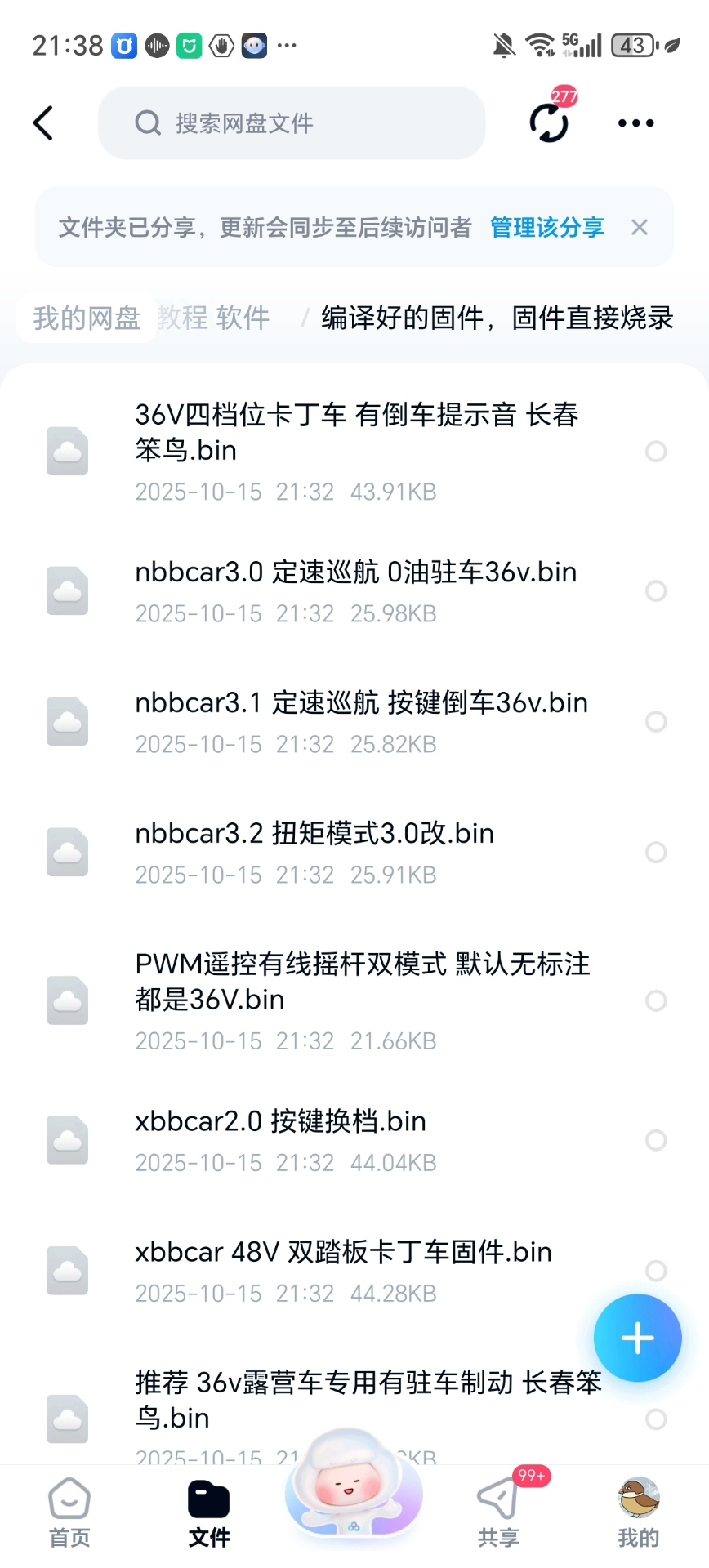Dismiss the folder shared banner
709x1568 pixels.
[640, 227]
